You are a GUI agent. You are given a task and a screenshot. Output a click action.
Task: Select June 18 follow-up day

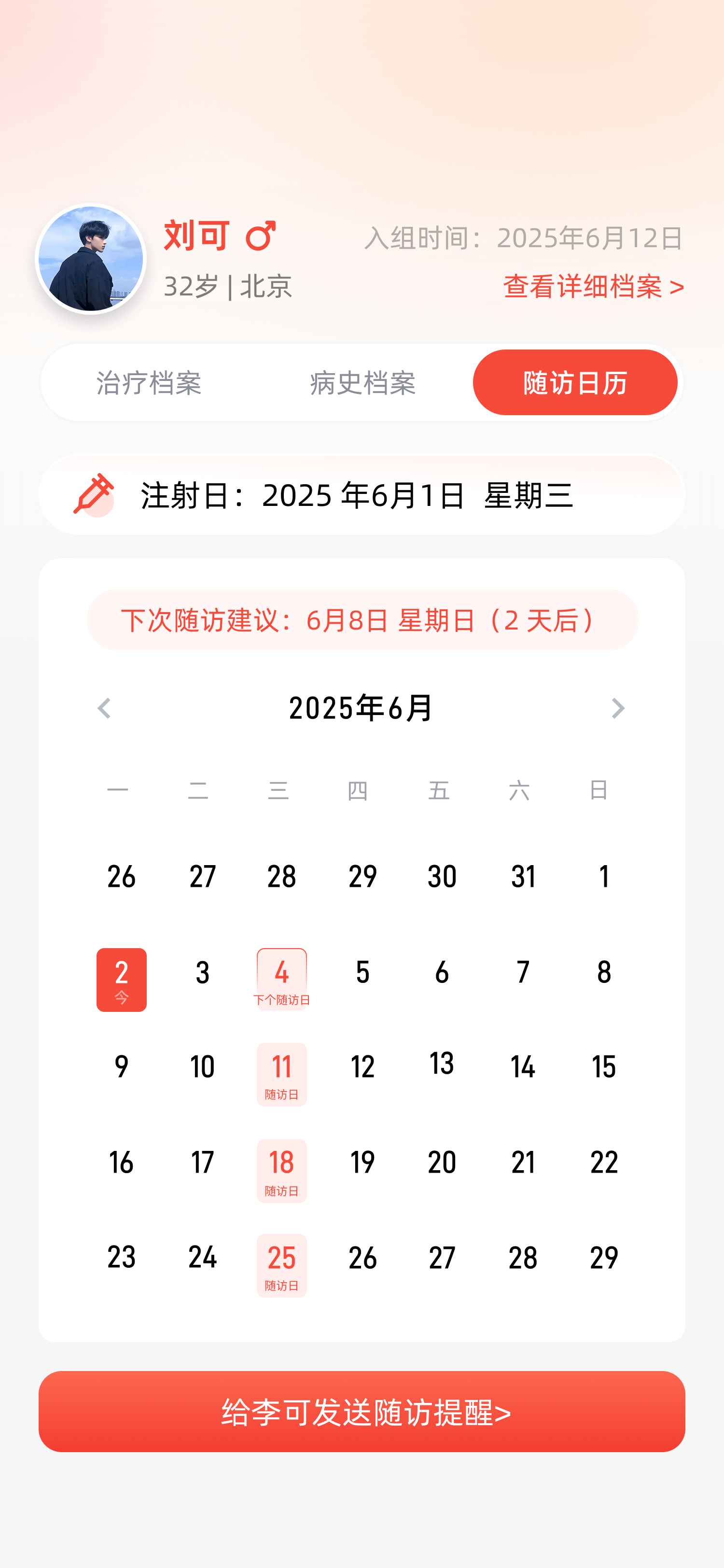click(282, 1171)
